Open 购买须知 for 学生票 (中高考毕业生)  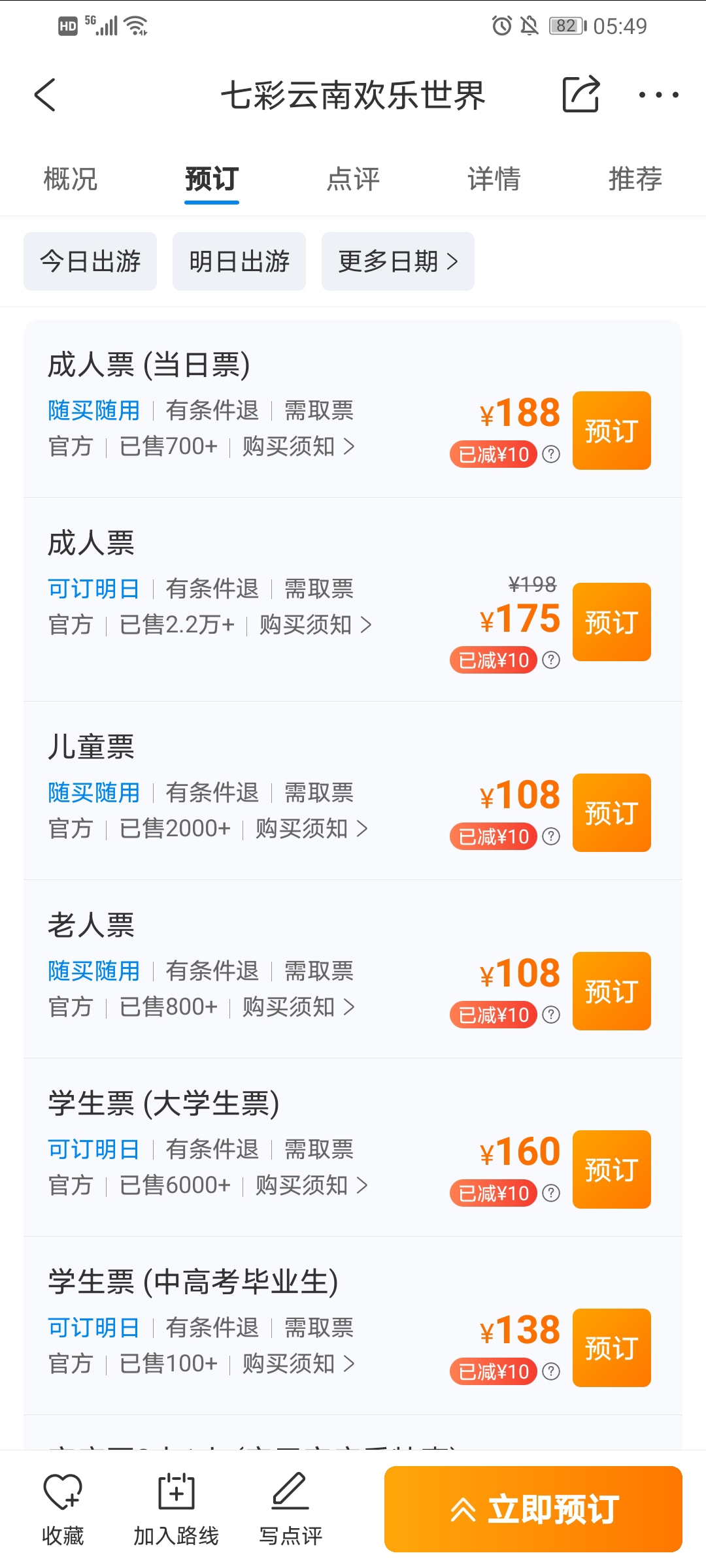pos(299,1364)
